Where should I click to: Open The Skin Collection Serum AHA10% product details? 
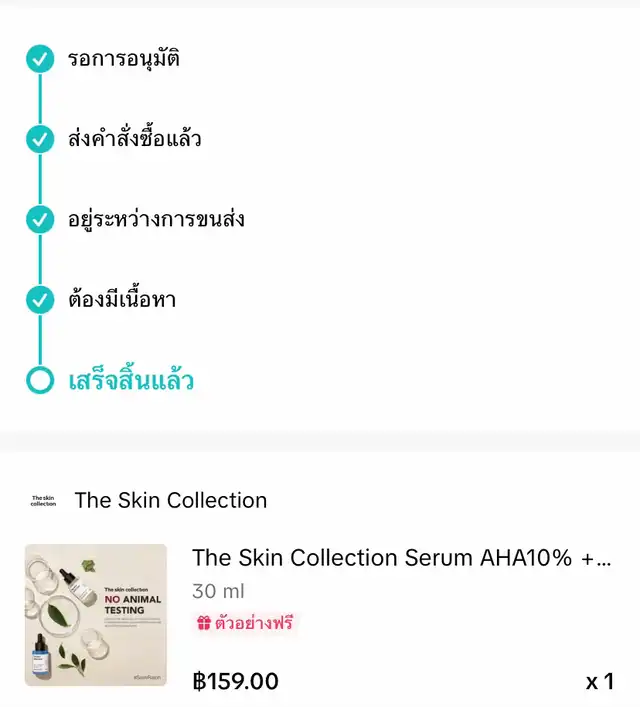(x=400, y=557)
